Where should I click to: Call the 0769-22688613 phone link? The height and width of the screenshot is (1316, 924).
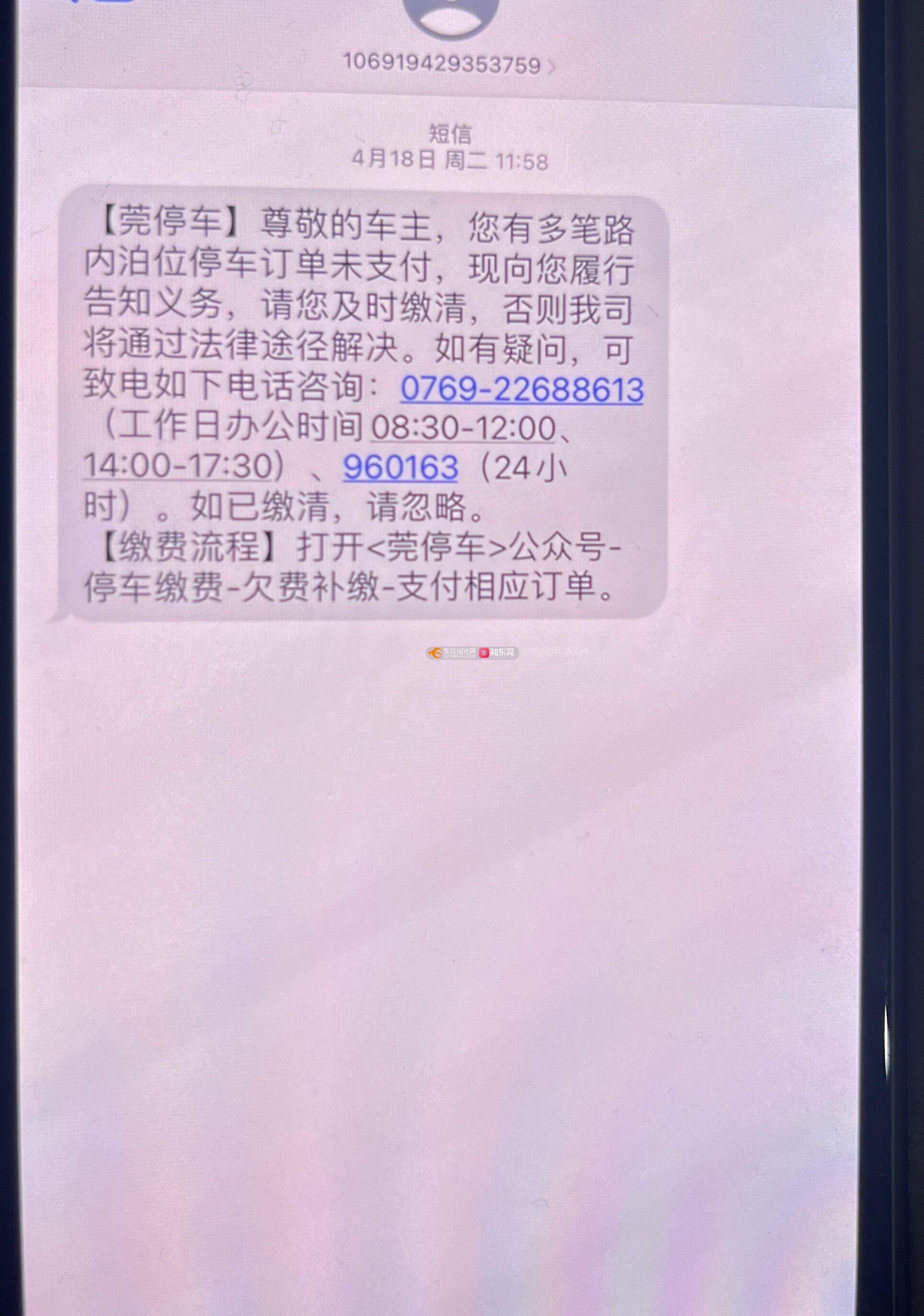click(x=521, y=389)
